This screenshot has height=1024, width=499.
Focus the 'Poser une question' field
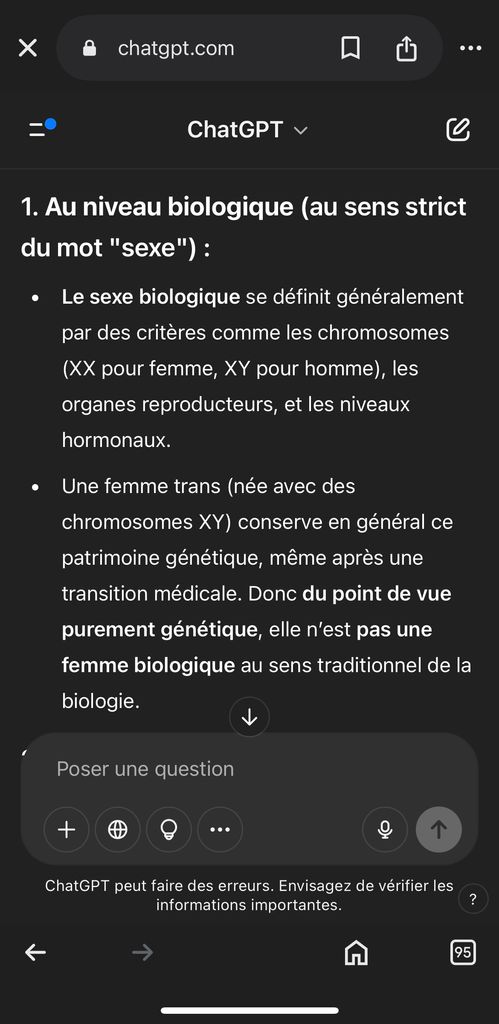point(250,769)
